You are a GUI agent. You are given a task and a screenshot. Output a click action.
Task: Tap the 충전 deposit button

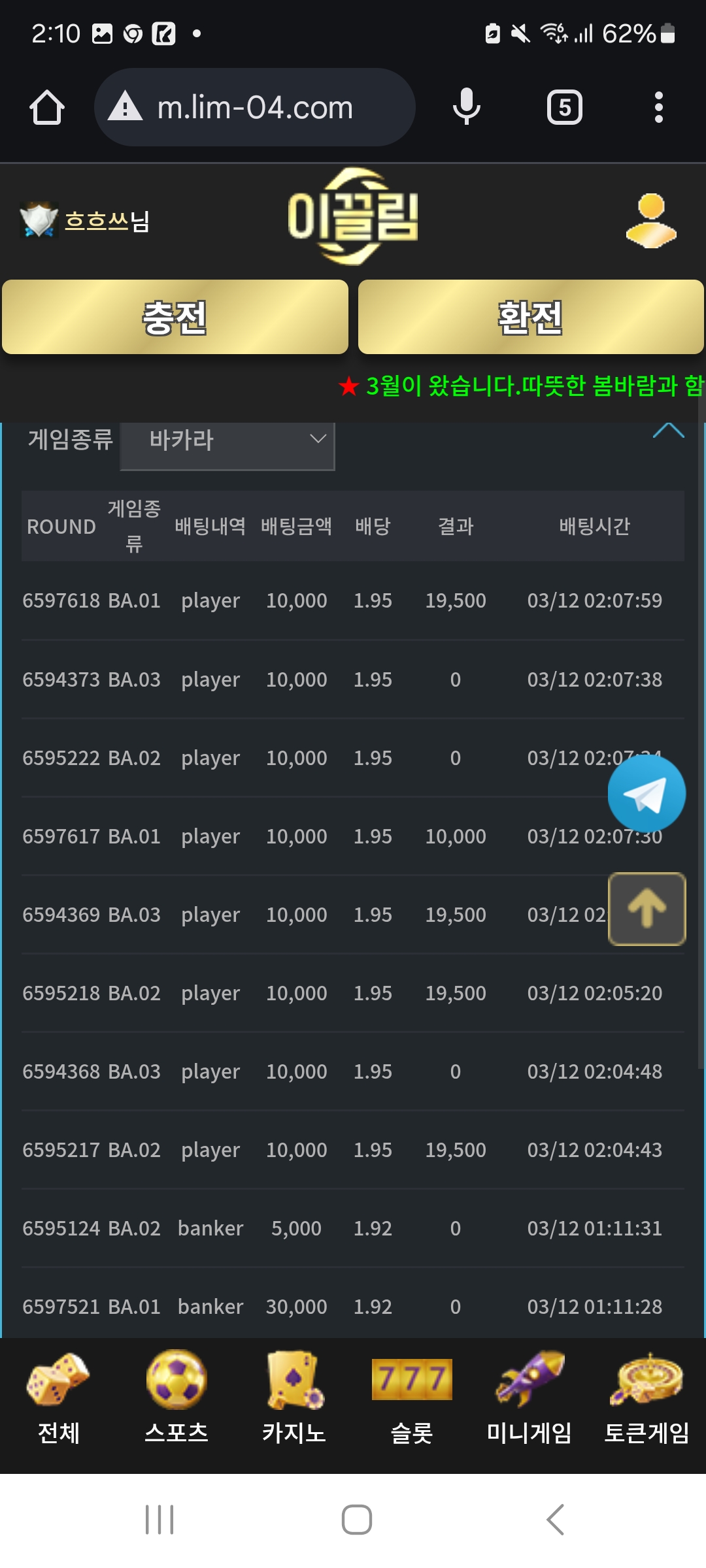pos(175,318)
